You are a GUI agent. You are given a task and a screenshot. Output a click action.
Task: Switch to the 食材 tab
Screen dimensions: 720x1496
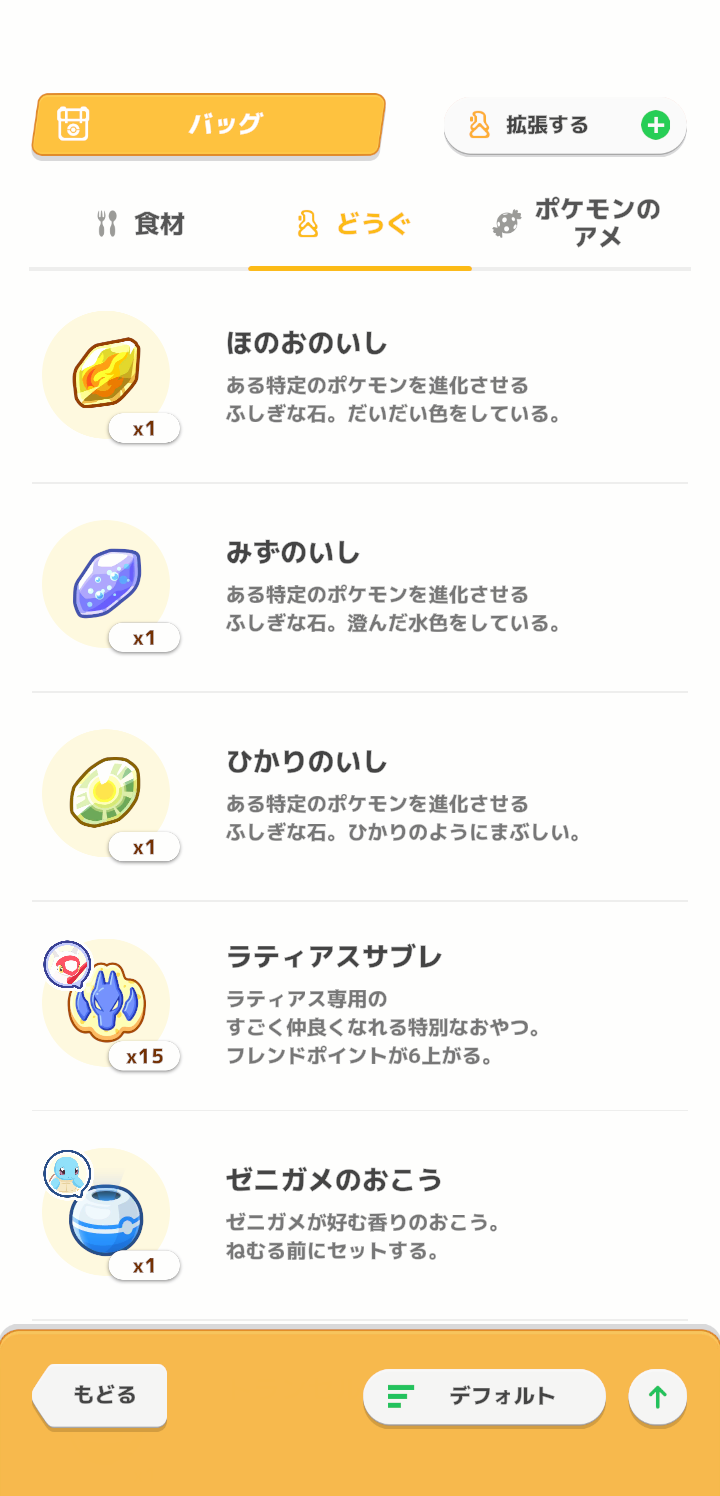click(140, 224)
